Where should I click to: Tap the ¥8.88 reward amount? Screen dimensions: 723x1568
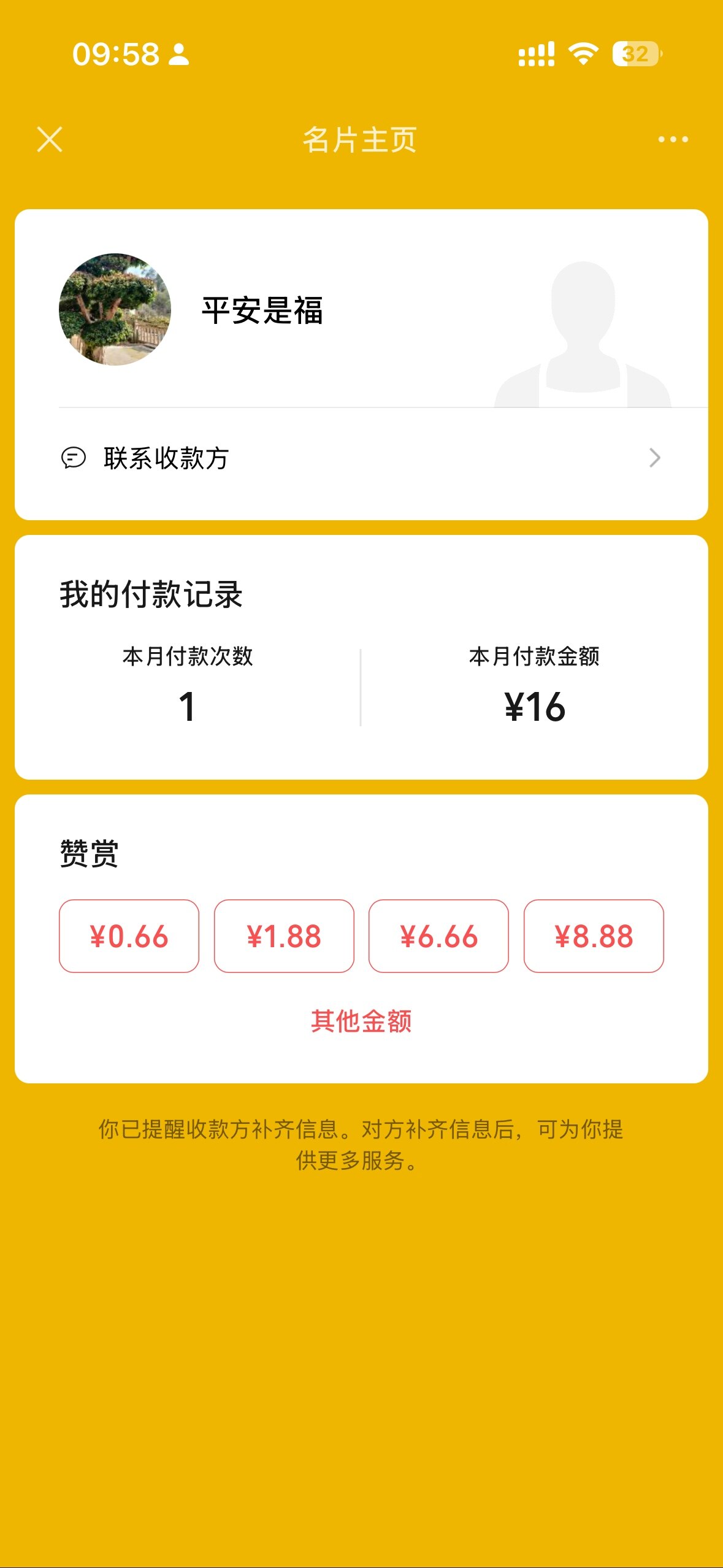tap(594, 936)
